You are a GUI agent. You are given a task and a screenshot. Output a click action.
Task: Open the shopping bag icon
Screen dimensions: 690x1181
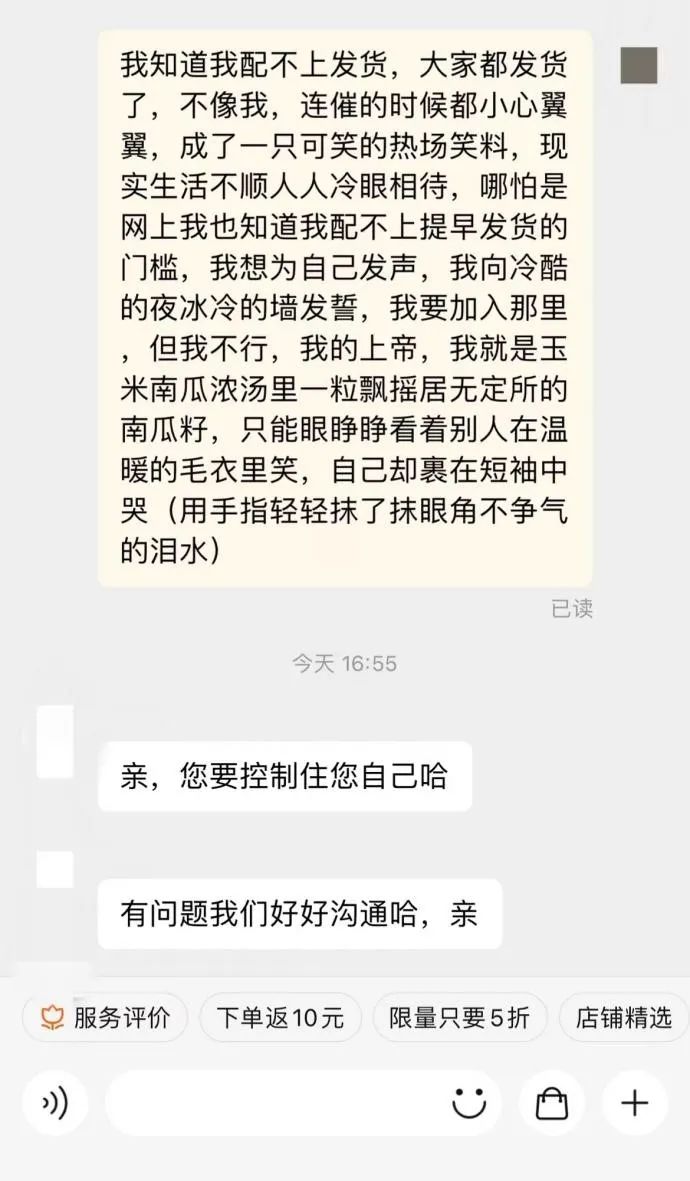(552, 1103)
